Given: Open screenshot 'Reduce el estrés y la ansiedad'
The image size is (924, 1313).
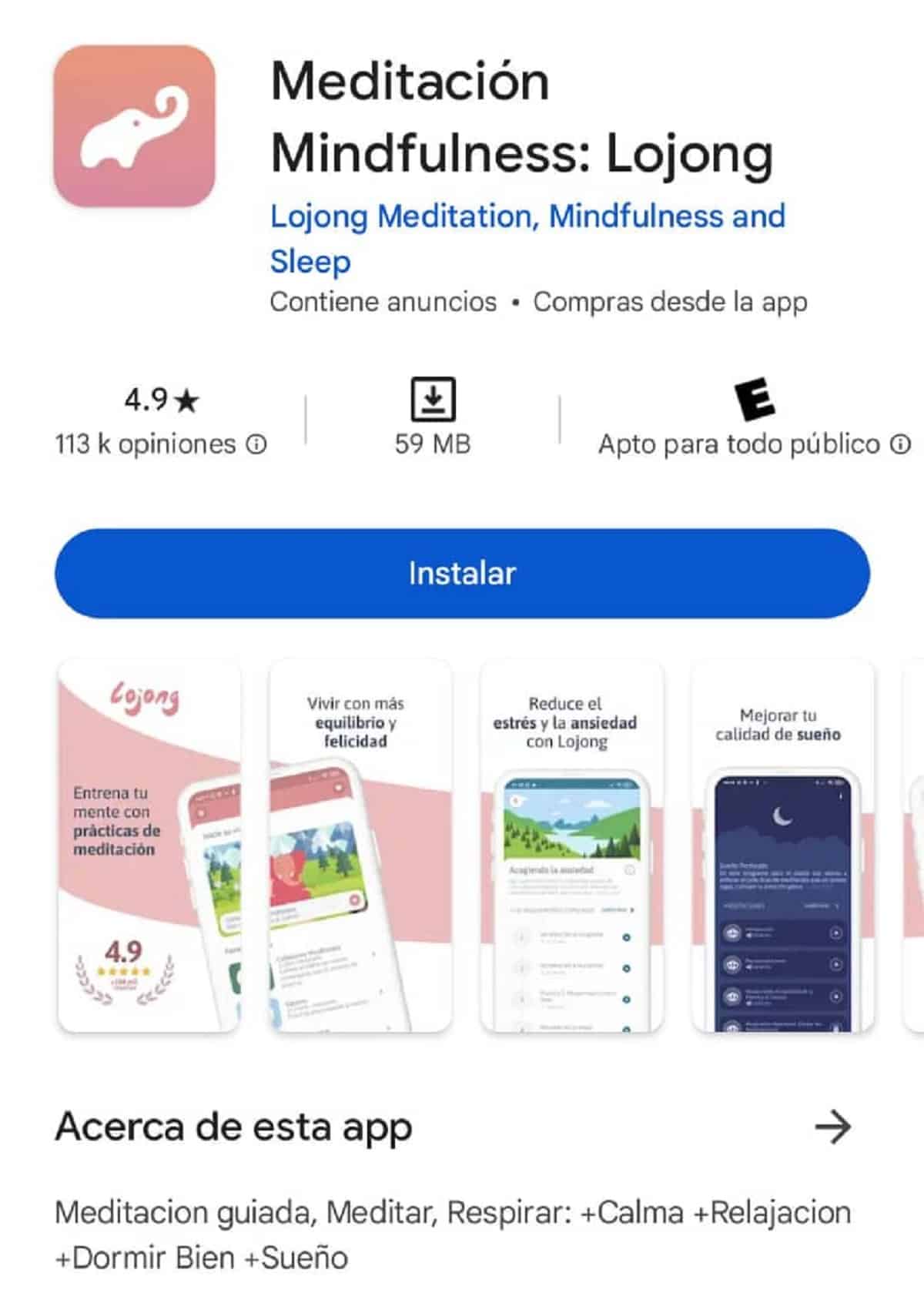Looking at the screenshot, I should click(x=571, y=846).
